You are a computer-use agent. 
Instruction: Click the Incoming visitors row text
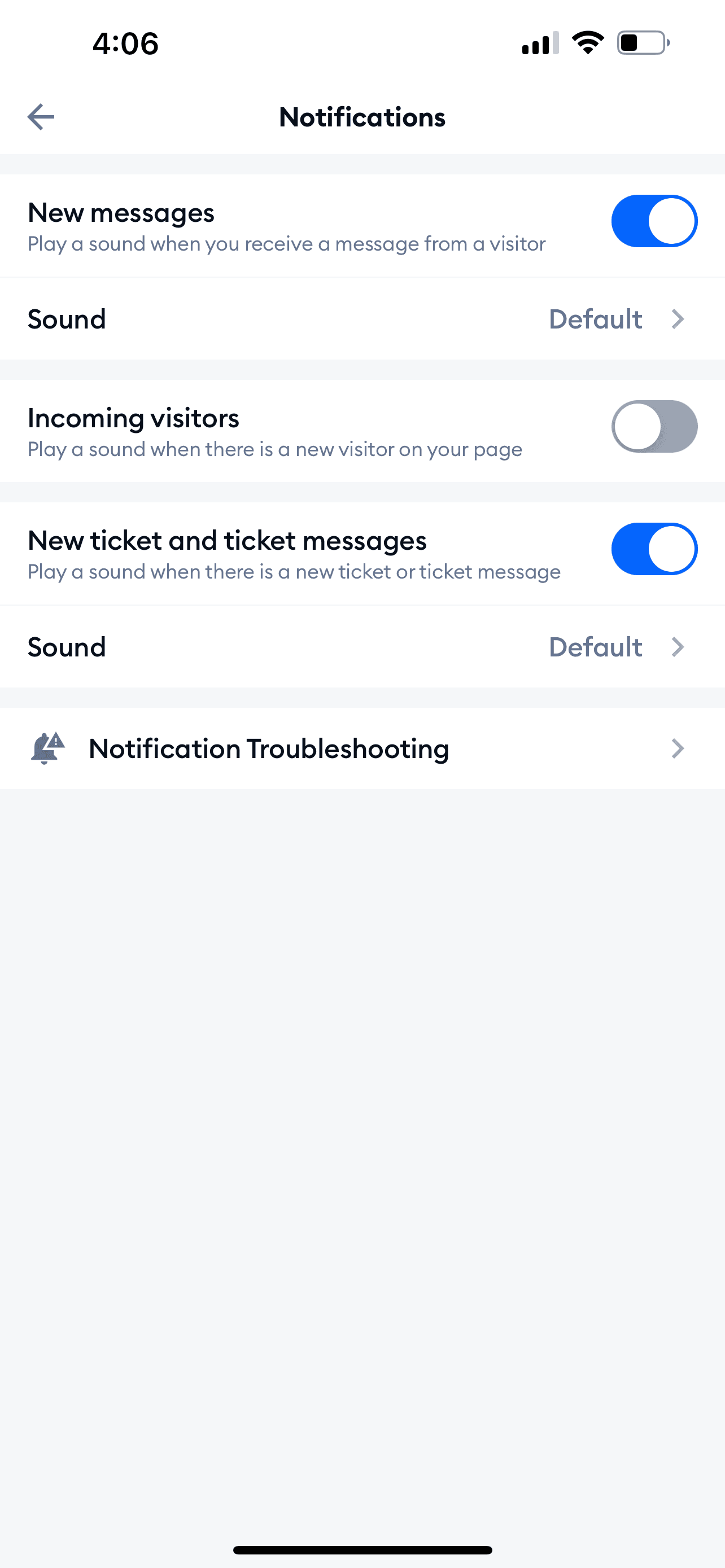tap(133, 418)
